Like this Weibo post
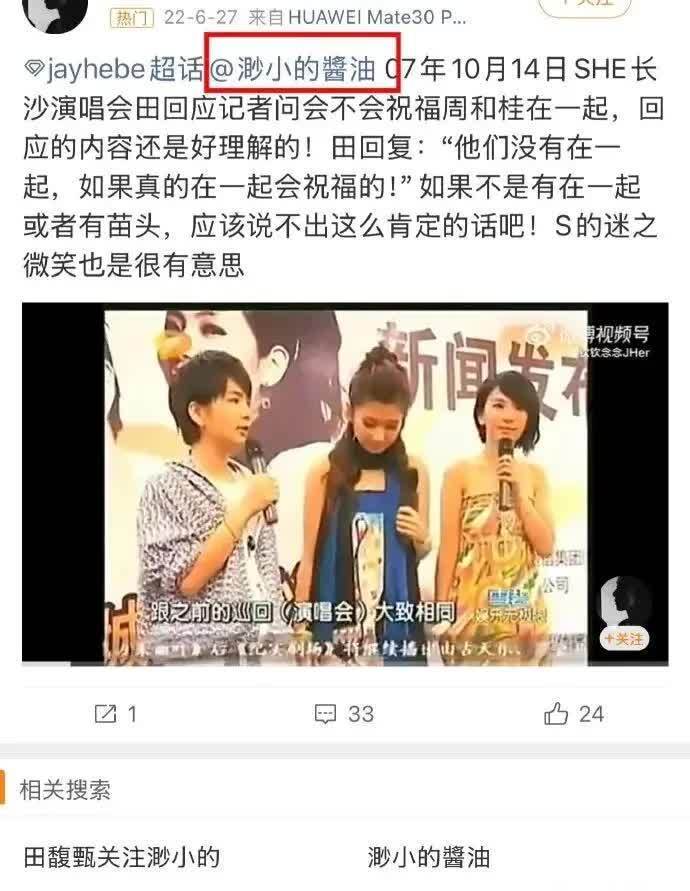This screenshot has width=690, height=891. click(573, 713)
